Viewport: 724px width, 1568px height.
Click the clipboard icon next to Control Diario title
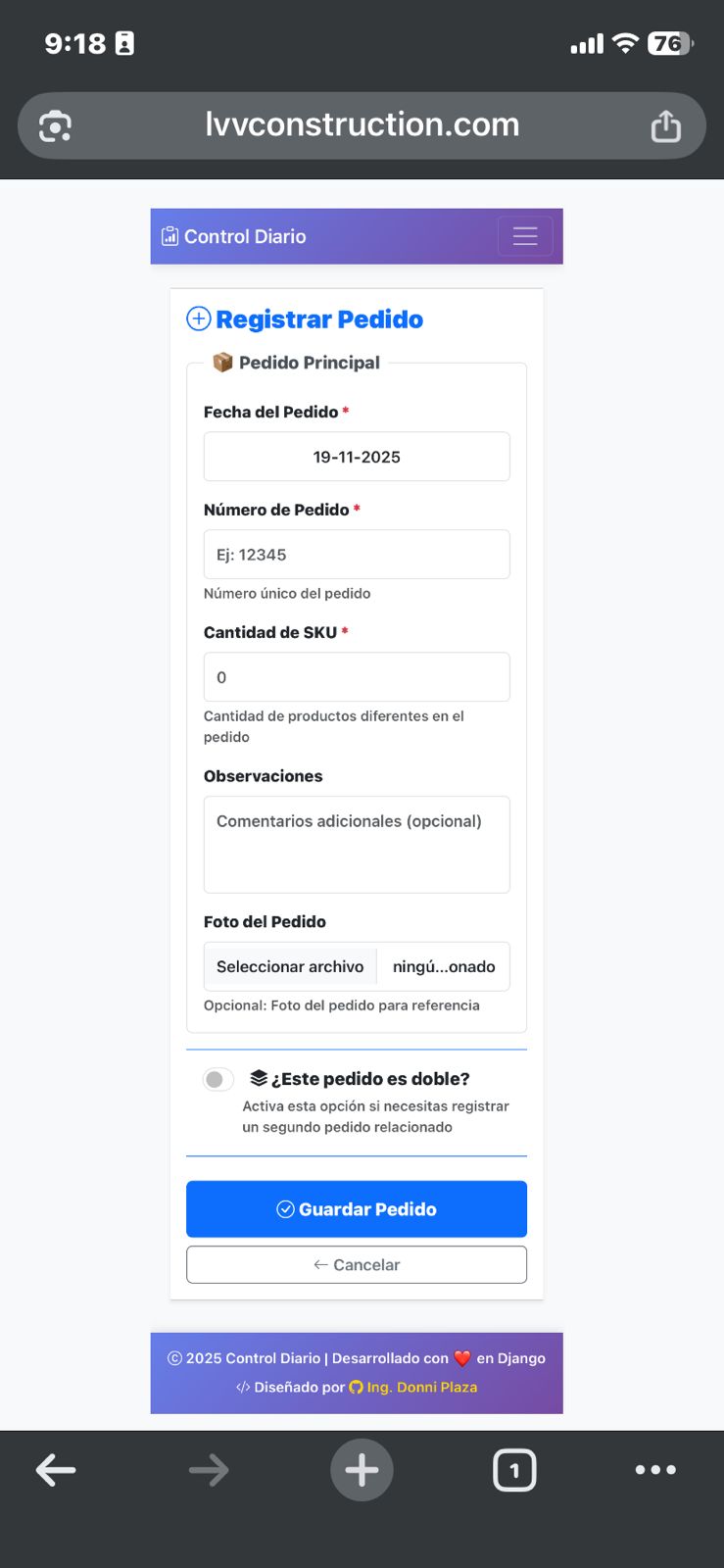pyautogui.click(x=169, y=235)
